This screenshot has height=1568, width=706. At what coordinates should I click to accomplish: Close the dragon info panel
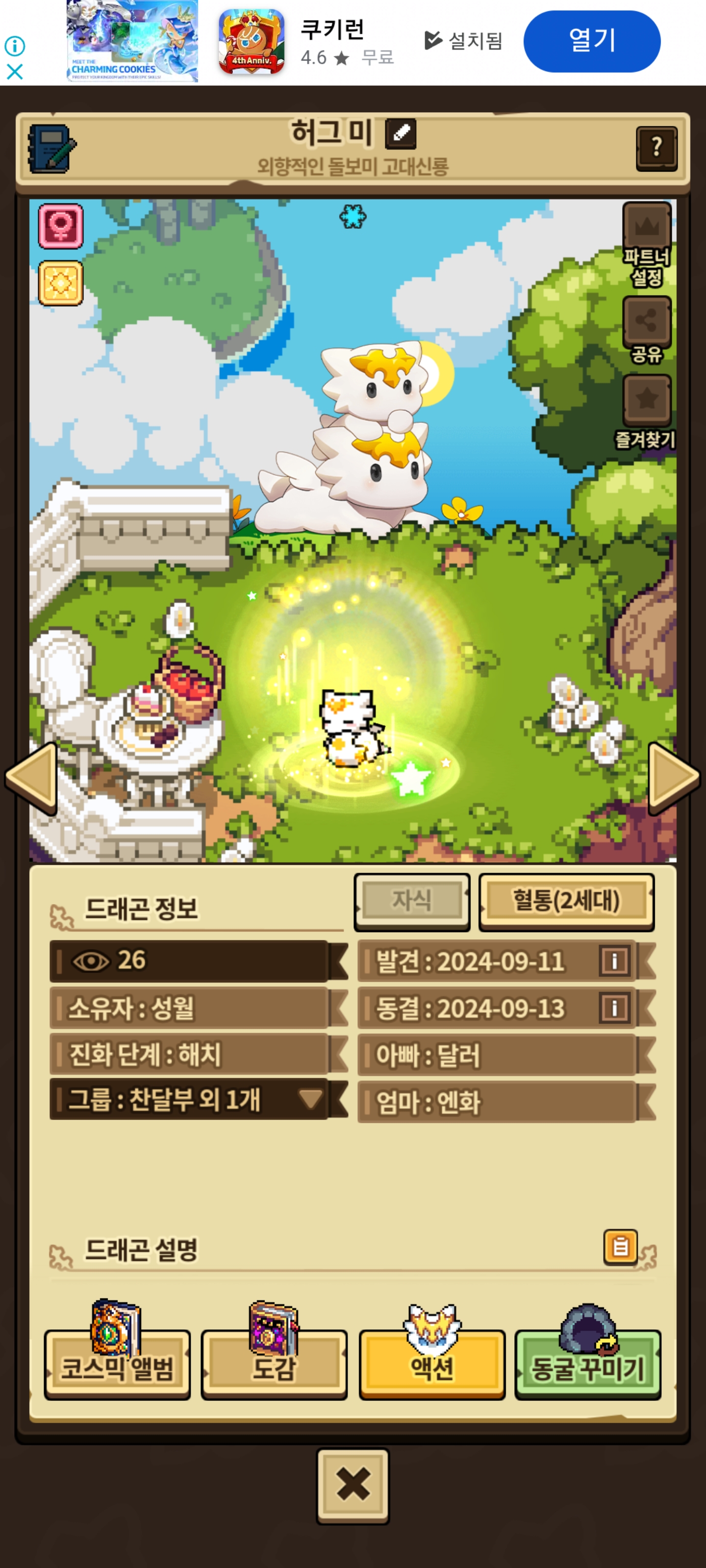353,1484
